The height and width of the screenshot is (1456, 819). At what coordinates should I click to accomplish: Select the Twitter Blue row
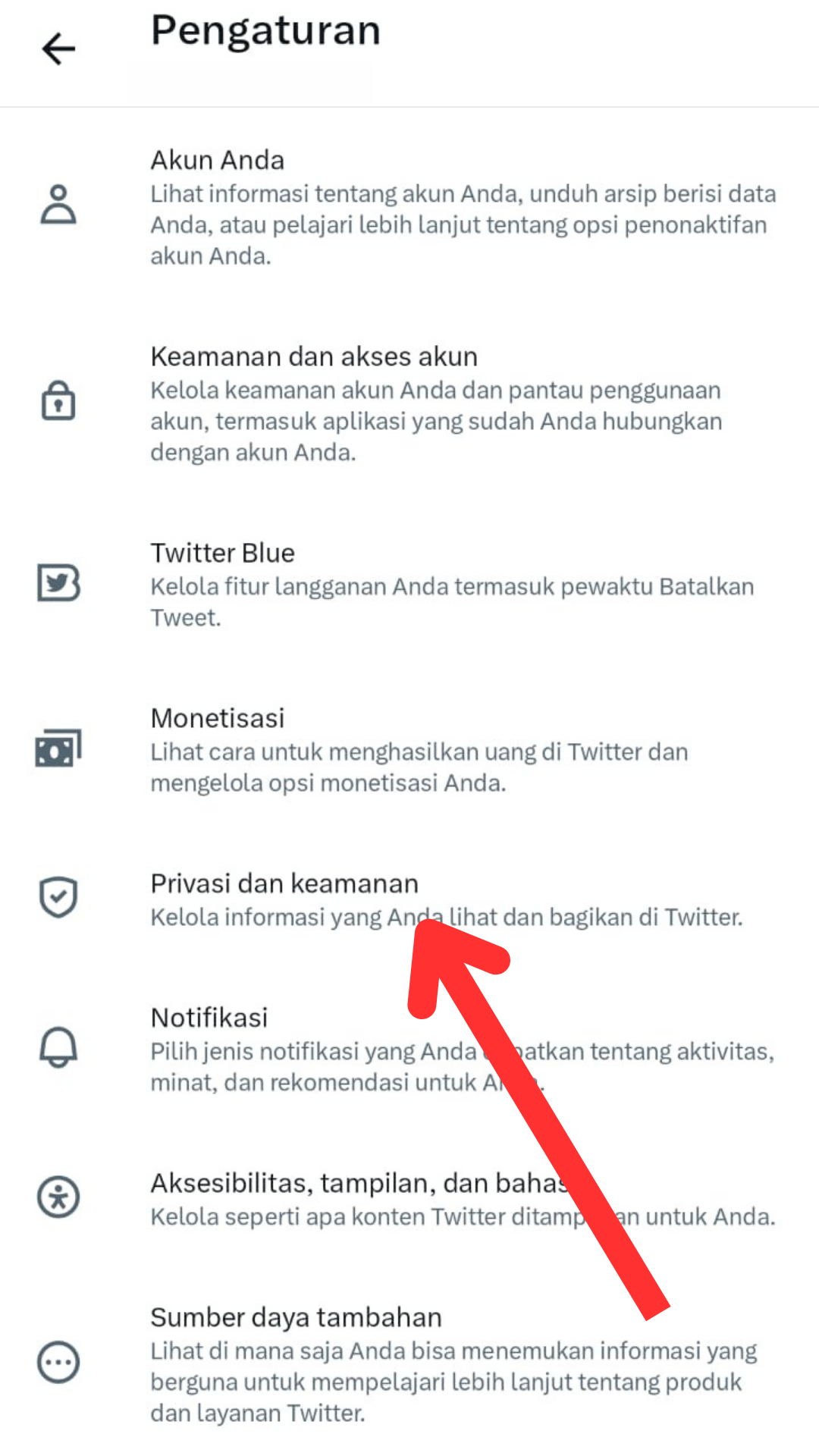pyautogui.click(x=409, y=584)
